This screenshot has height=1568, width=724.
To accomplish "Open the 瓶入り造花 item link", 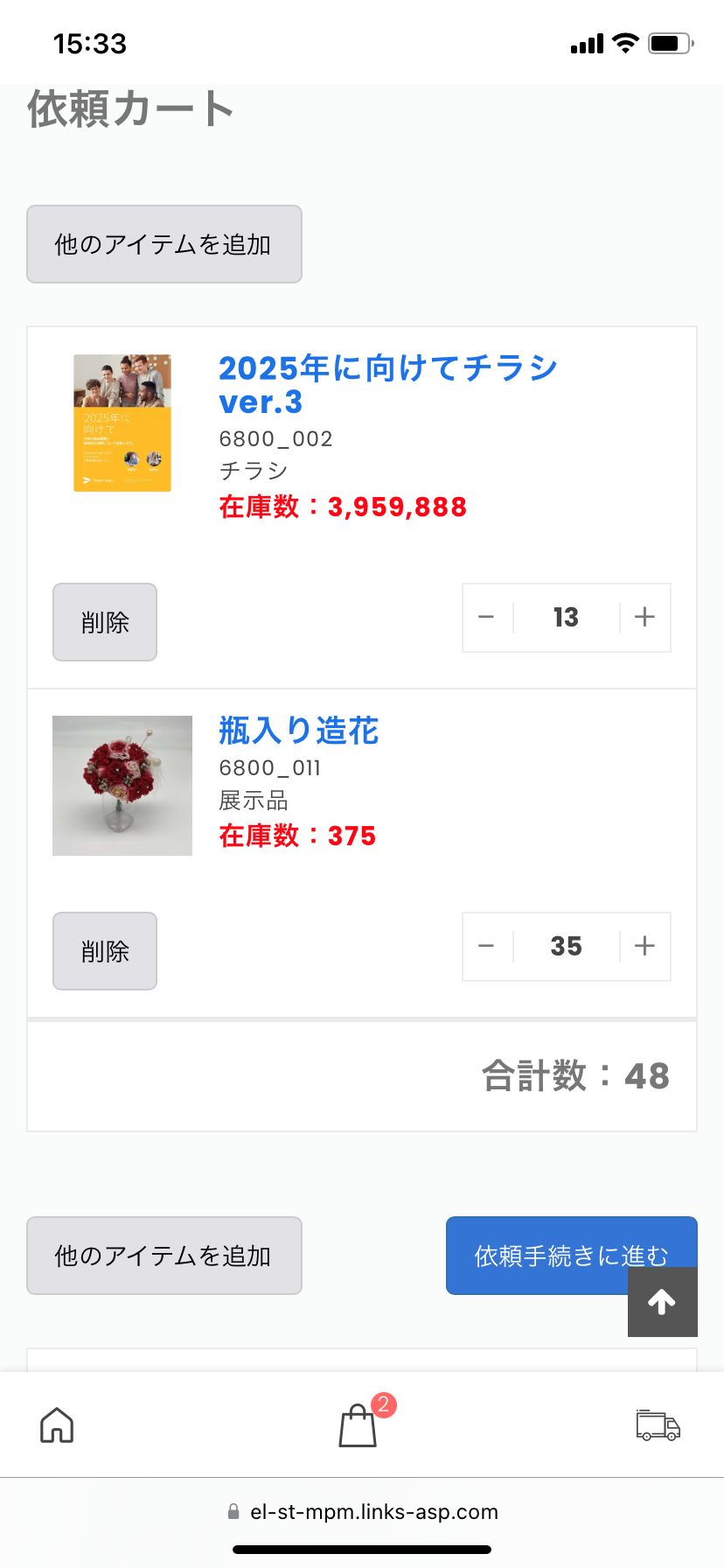I will [x=298, y=731].
